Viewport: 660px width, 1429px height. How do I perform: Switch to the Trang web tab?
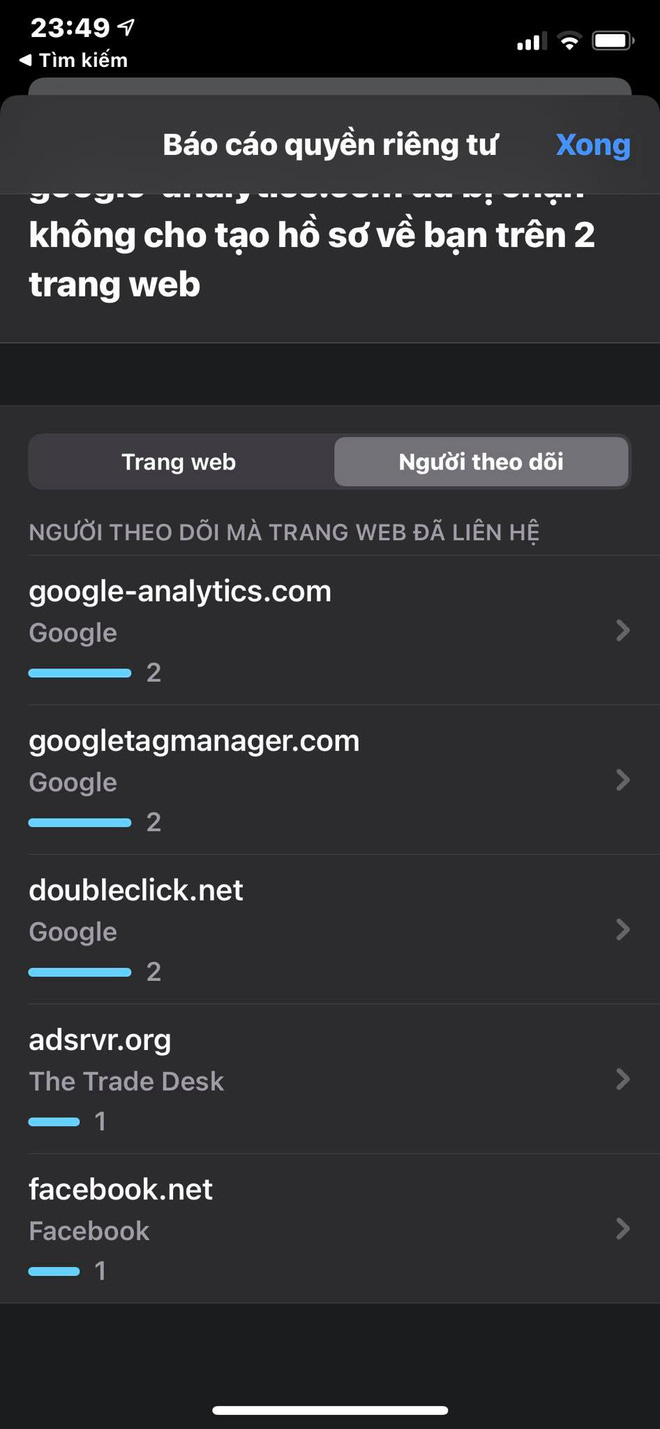pos(179,462)
